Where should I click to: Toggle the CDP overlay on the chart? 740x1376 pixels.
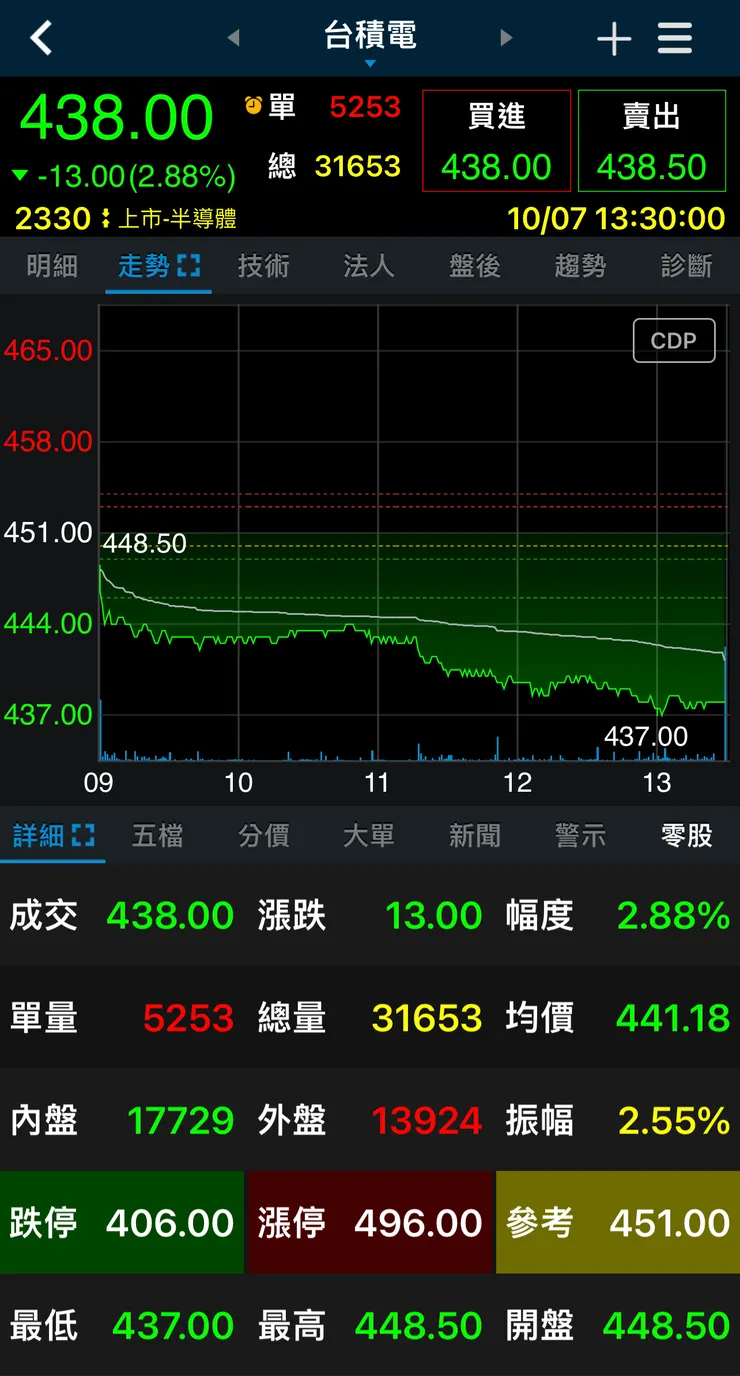point(674,340)
